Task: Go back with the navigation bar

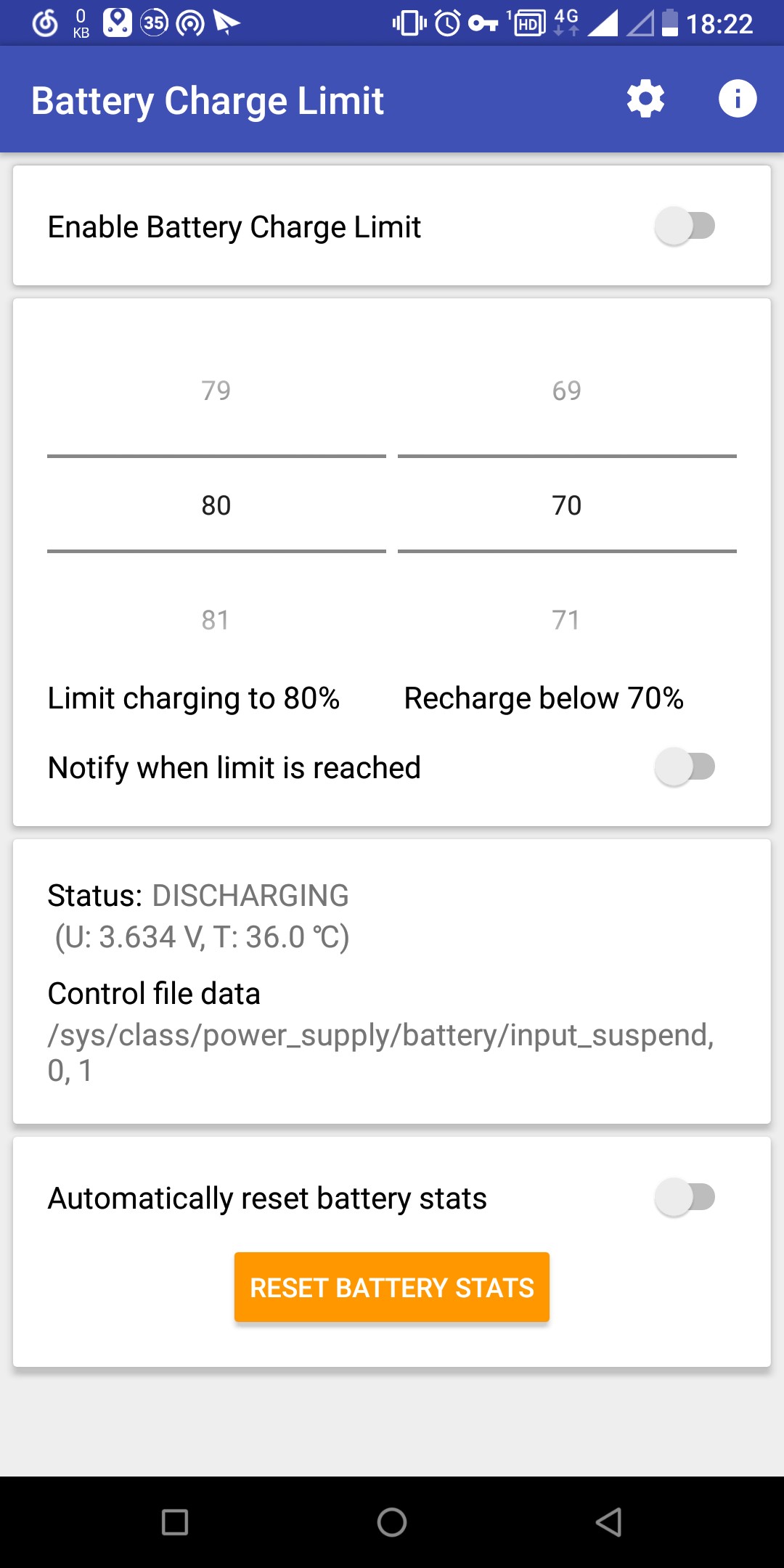Action: click(608, 1522)
